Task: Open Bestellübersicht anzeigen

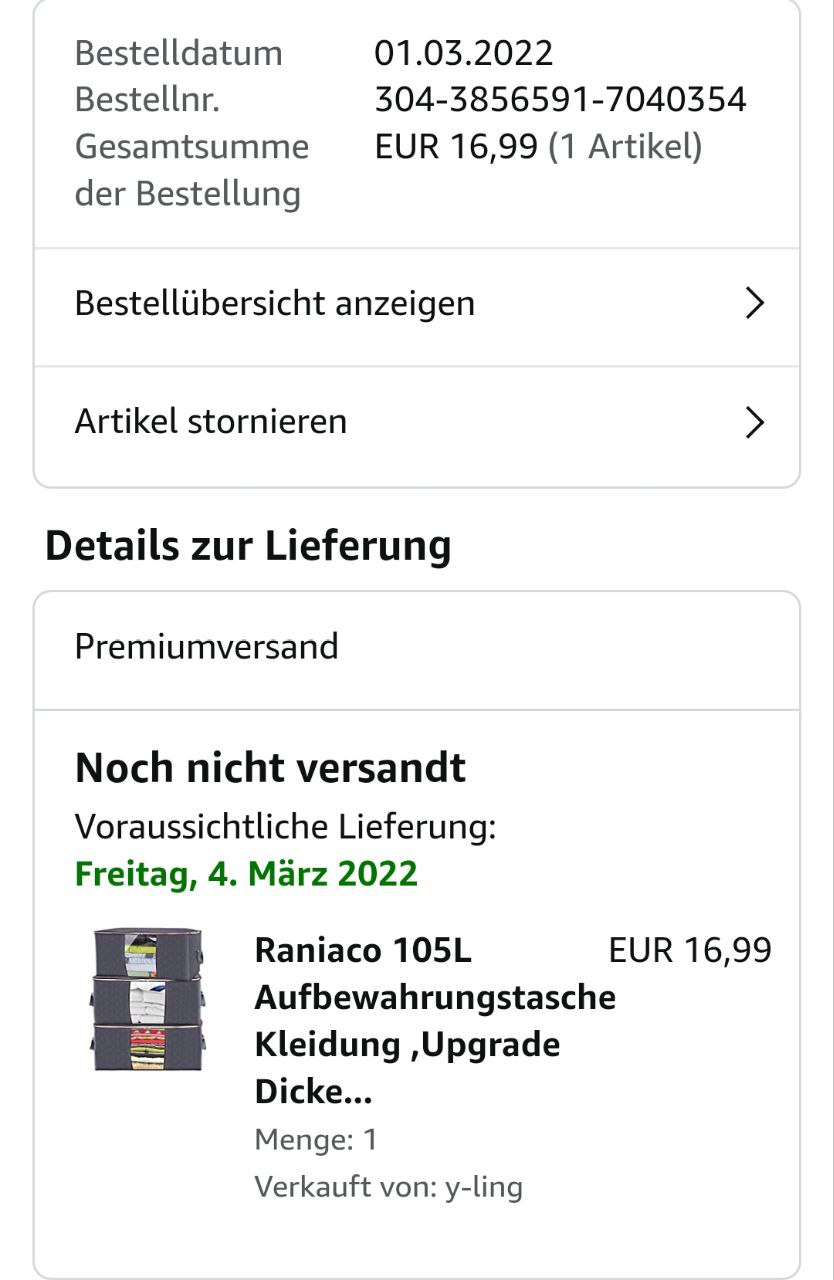Action: tap(416, 304)
